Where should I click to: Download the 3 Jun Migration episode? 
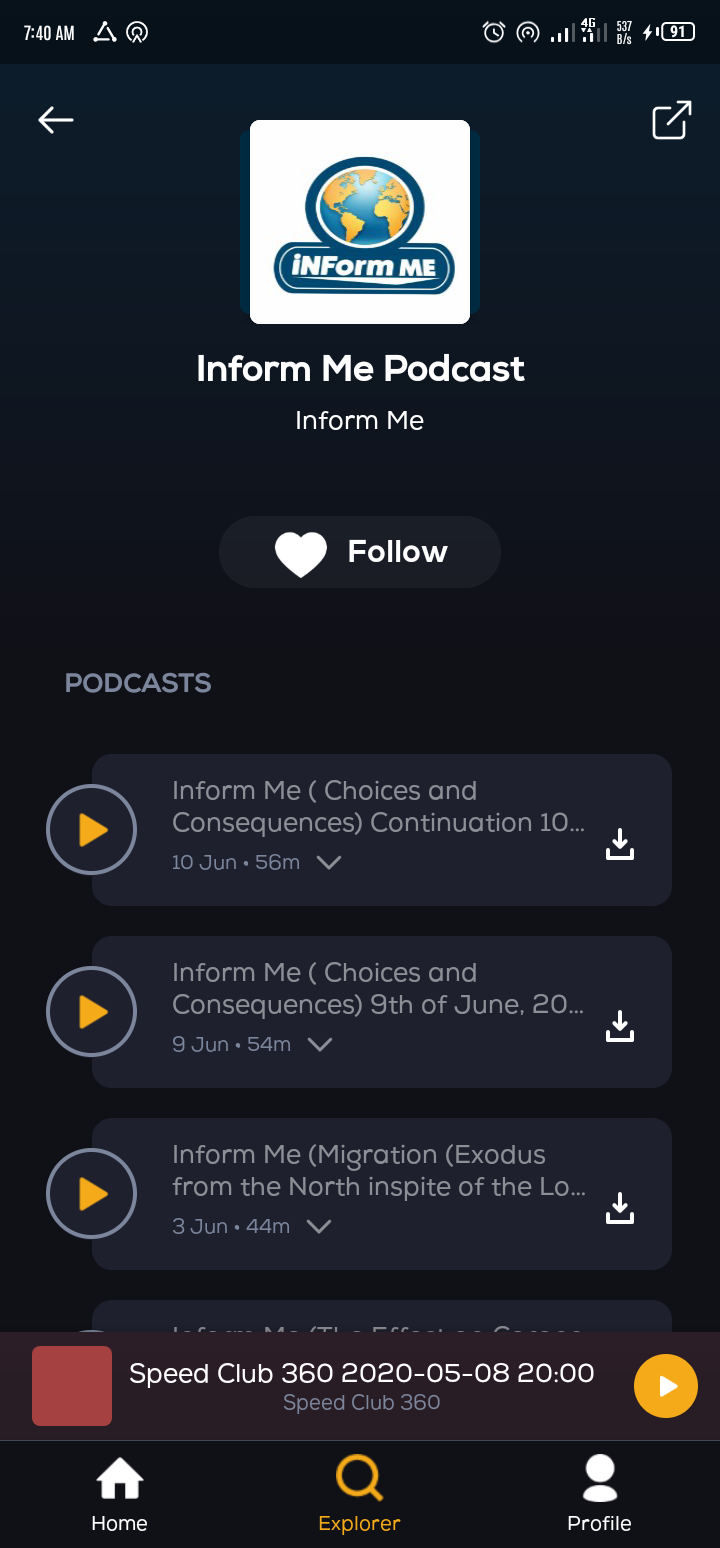[620, 1208]
